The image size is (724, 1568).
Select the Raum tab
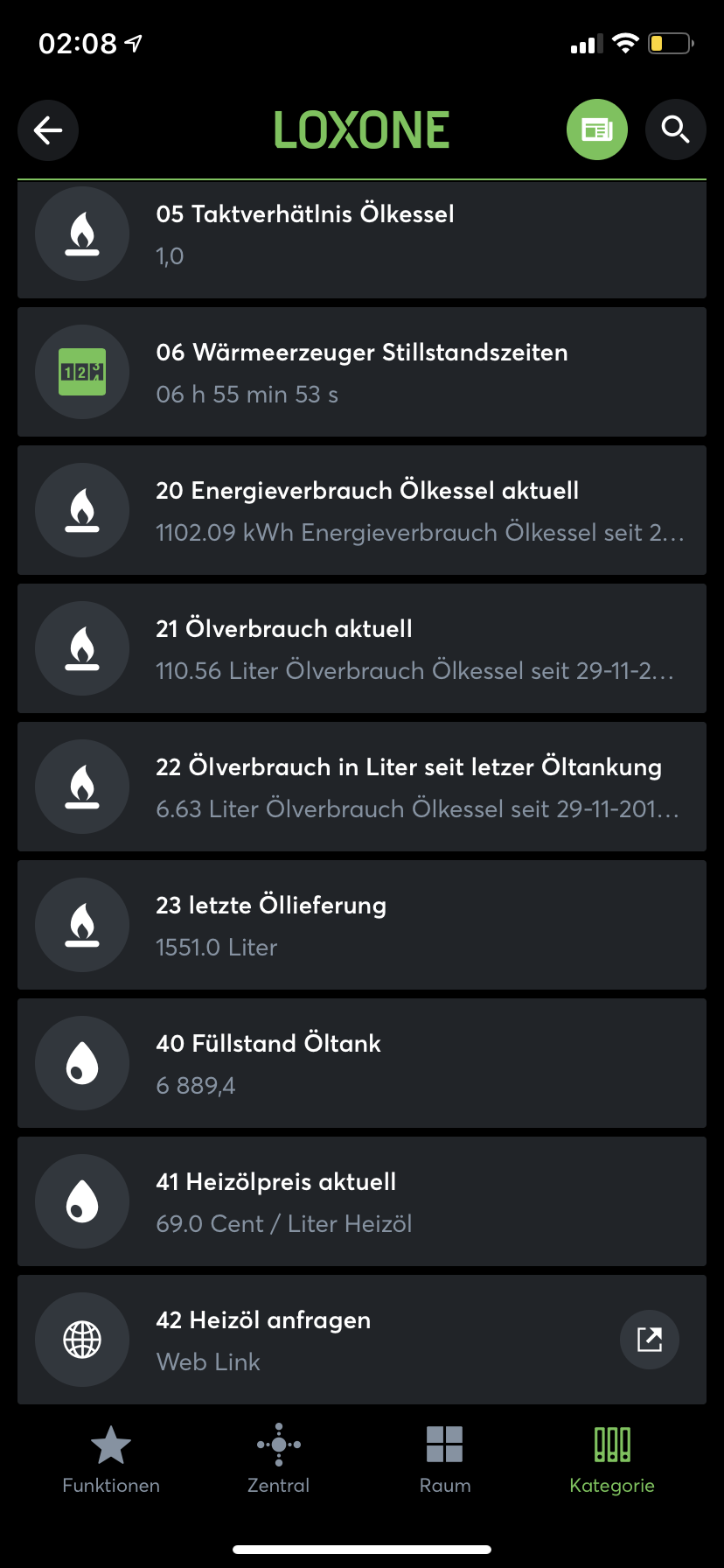tap(445, 1459)
